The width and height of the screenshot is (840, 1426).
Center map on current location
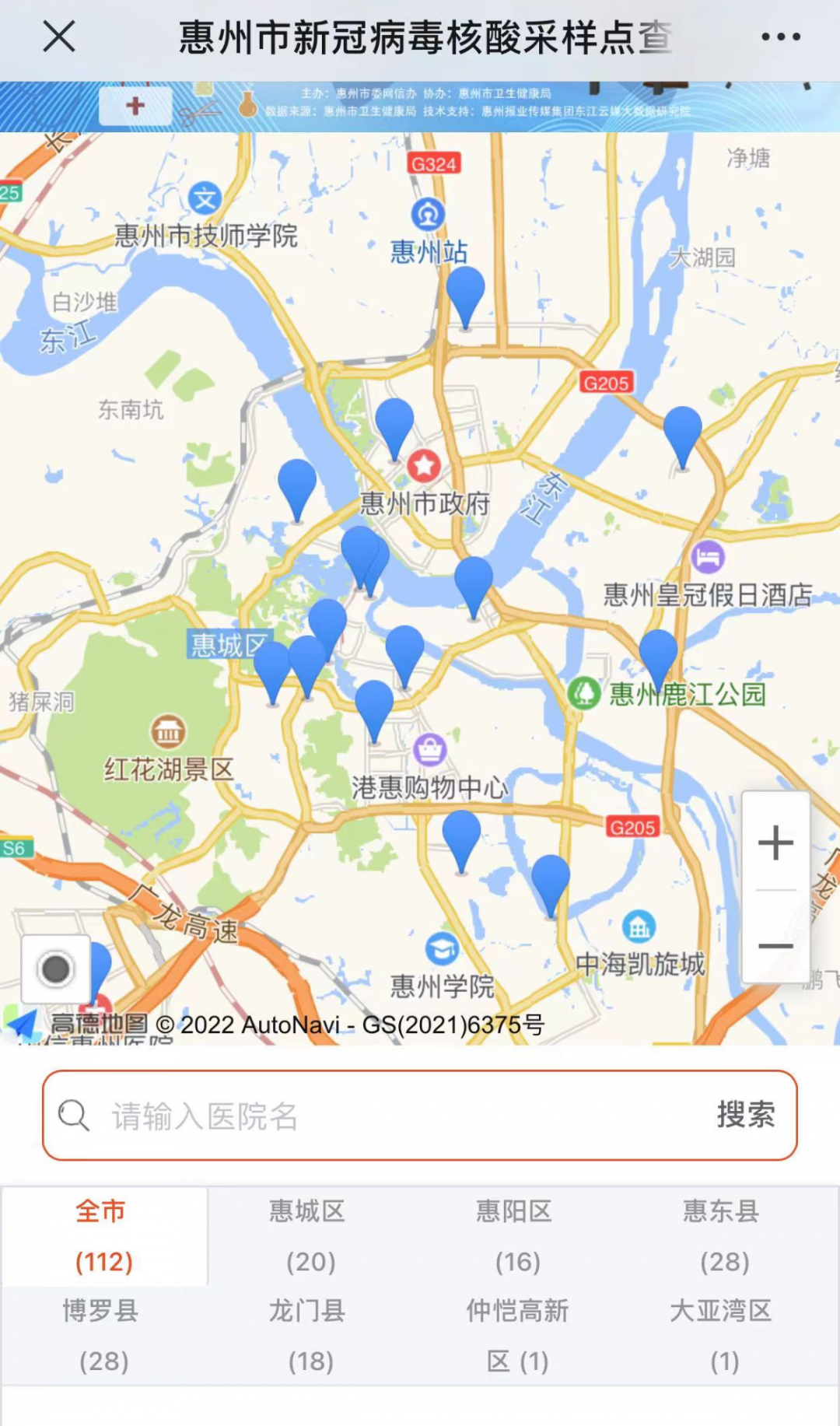tap(55, 969)
